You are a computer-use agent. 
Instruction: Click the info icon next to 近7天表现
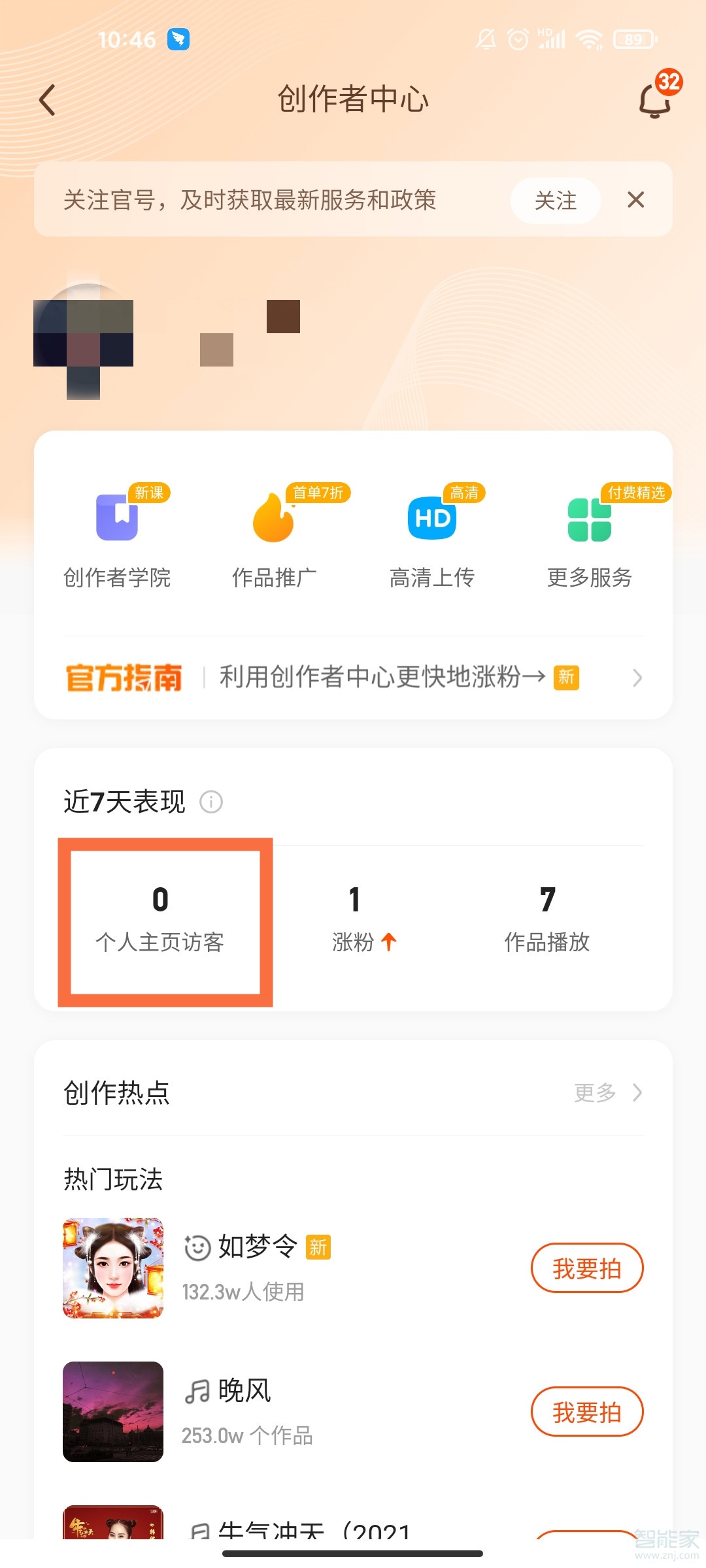(212, 802)
